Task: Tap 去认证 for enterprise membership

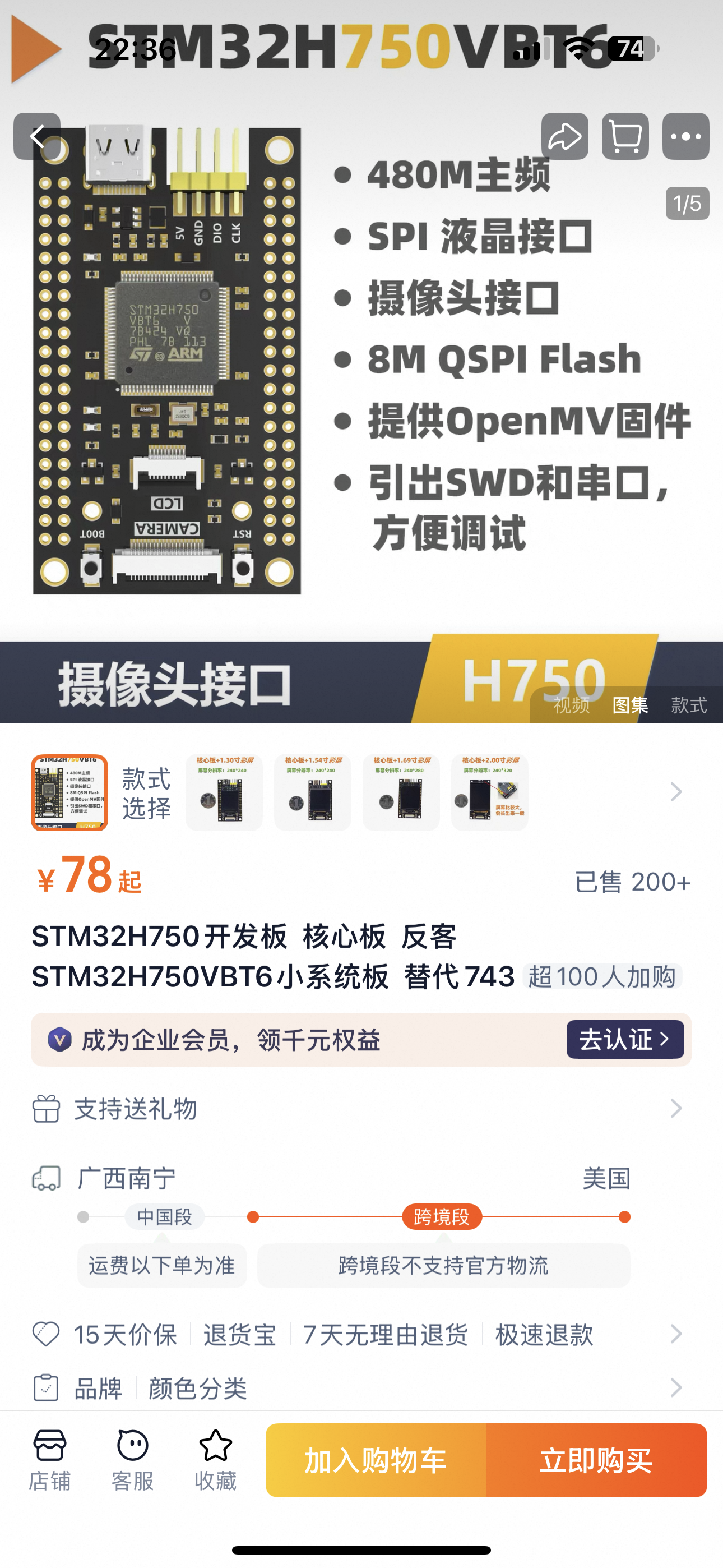Action: tap(625, 1040)
